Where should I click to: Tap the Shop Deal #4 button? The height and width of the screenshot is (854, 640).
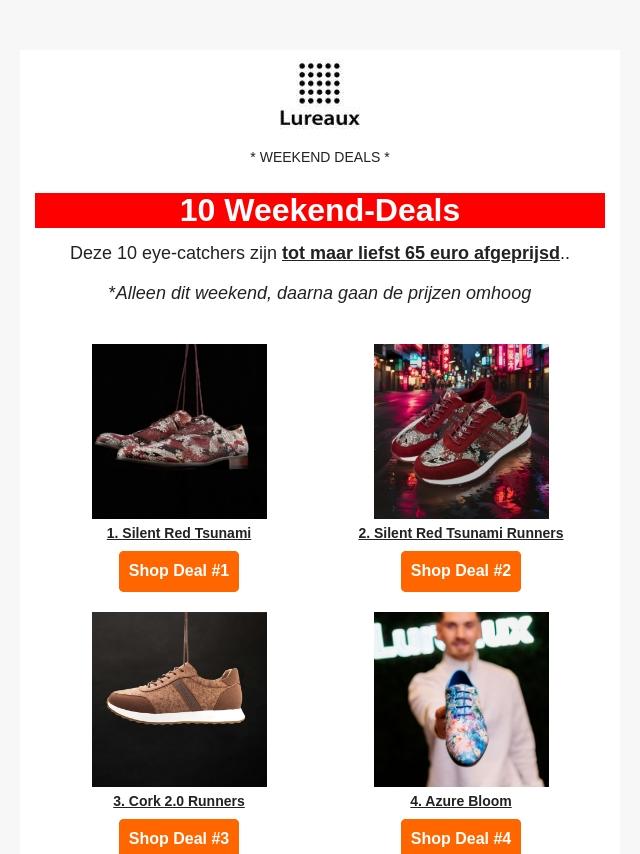[461, 838]
